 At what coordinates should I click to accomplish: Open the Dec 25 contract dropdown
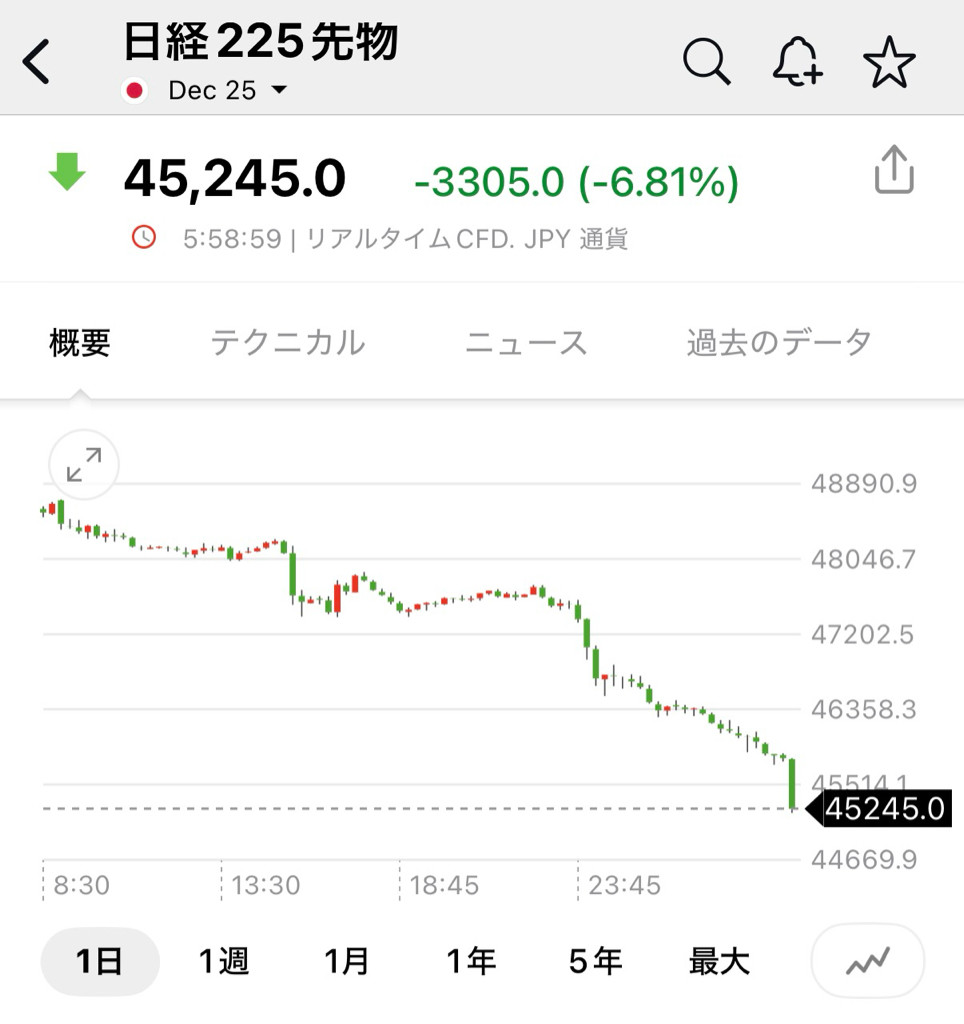pos(227,90)
